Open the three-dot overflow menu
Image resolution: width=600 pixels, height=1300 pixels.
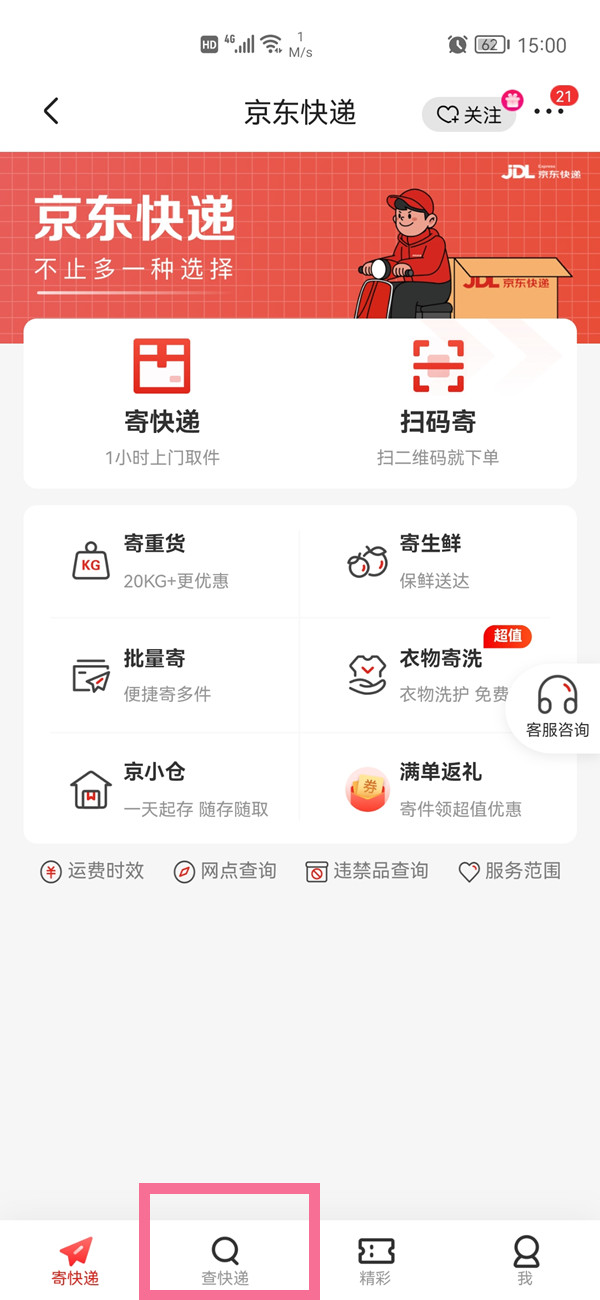(548, 112)
